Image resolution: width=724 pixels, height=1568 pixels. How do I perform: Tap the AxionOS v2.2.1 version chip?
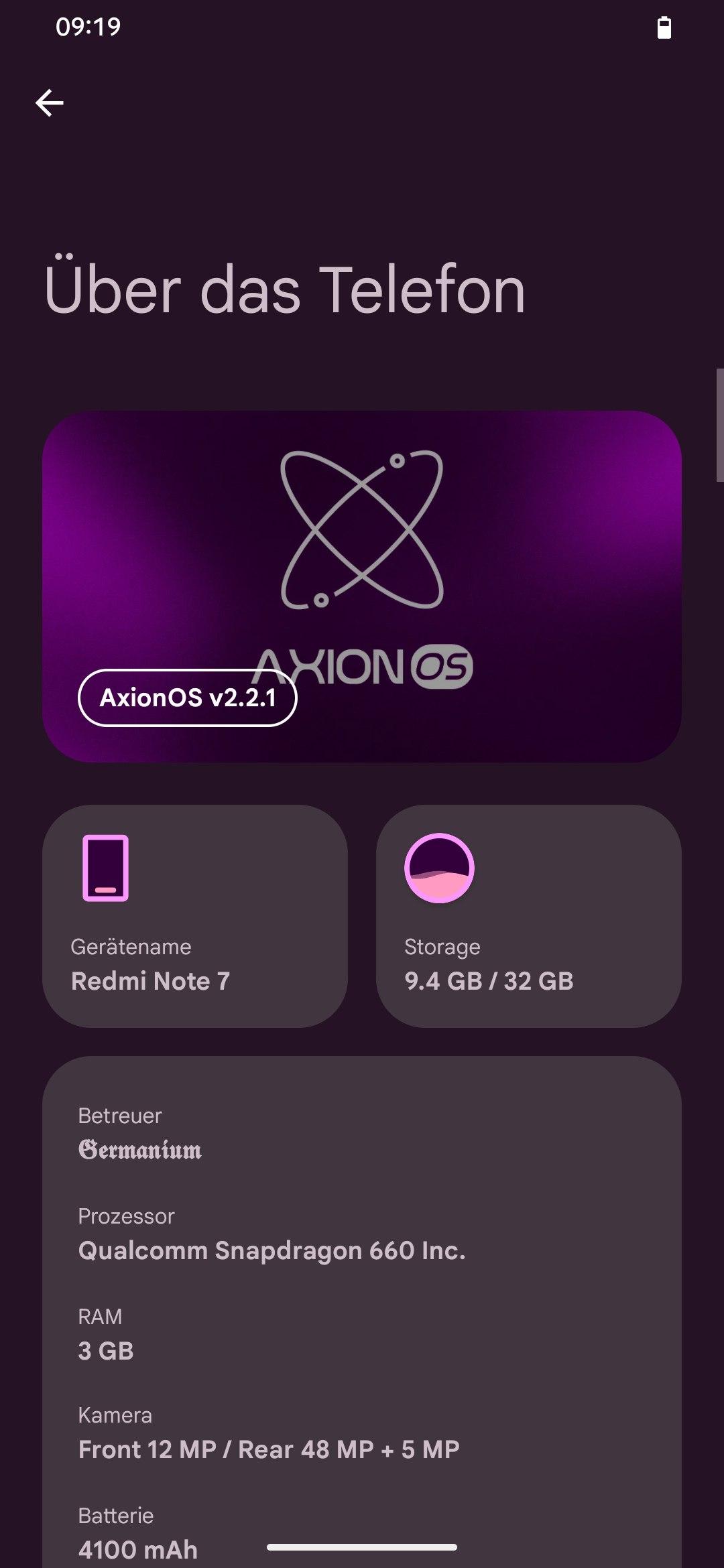point(188,698)
